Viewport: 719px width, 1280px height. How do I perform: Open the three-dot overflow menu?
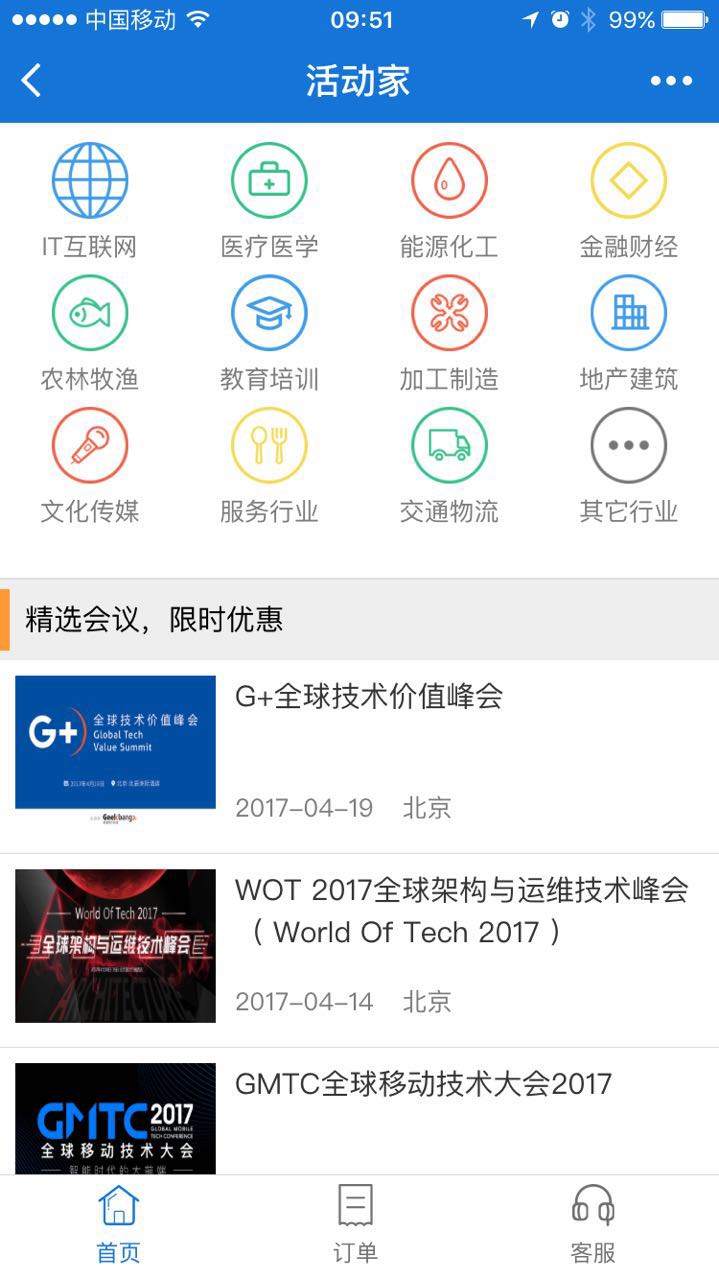click(x=671, y=81)
